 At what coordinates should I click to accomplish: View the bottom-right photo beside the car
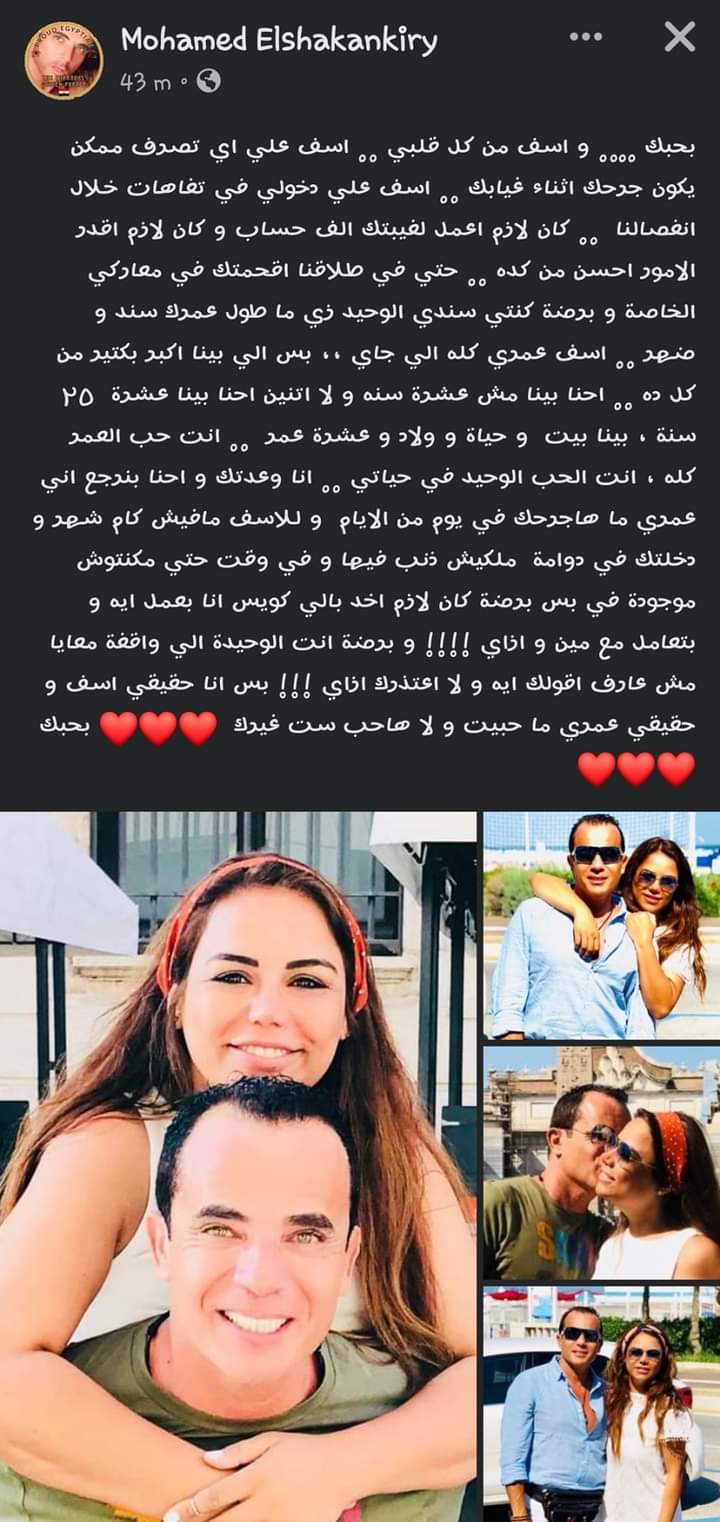coord(601,1404)
